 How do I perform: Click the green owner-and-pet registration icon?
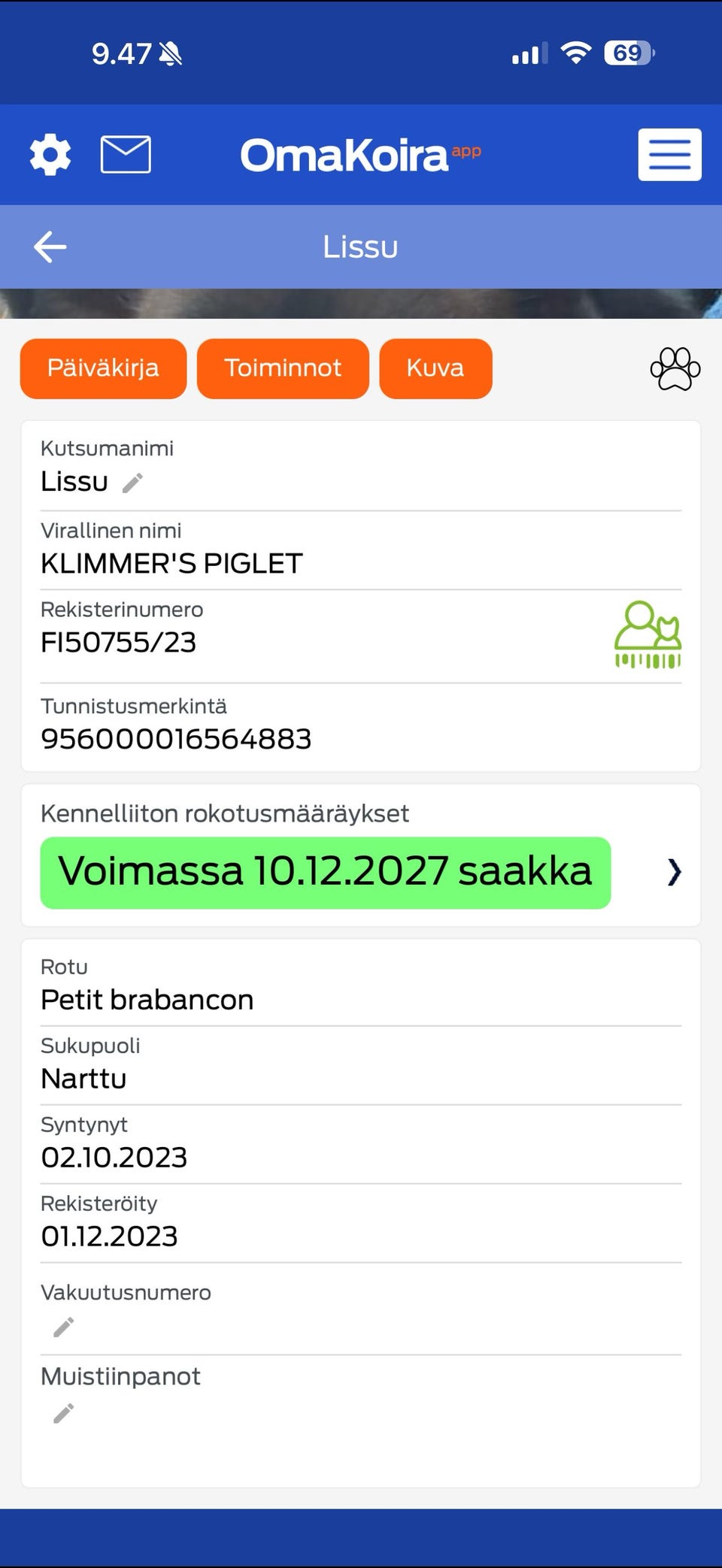647,635
